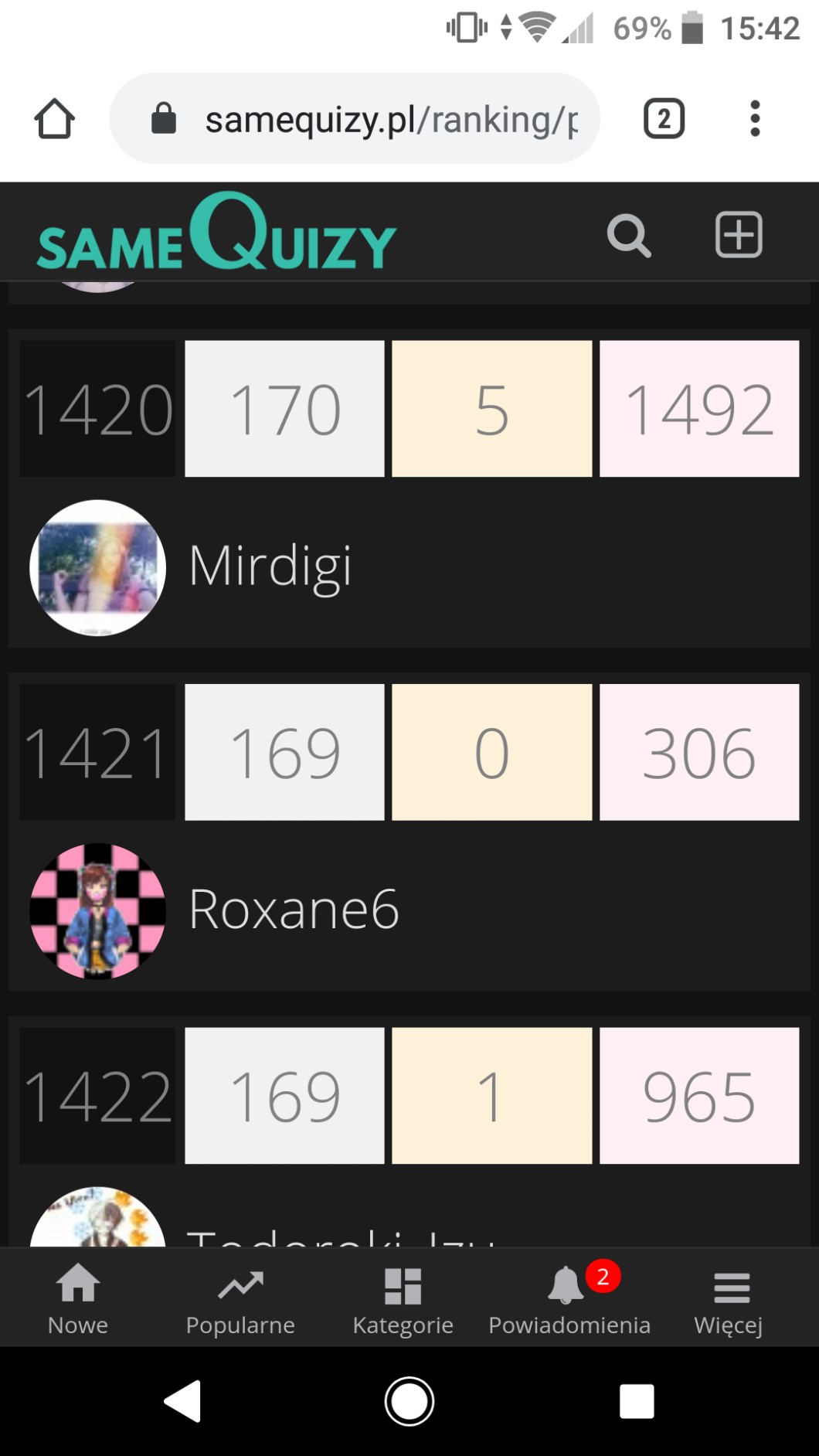Open the browser overflow menu
Screen dimensions: 819x1456
click(x=755, y=119)
